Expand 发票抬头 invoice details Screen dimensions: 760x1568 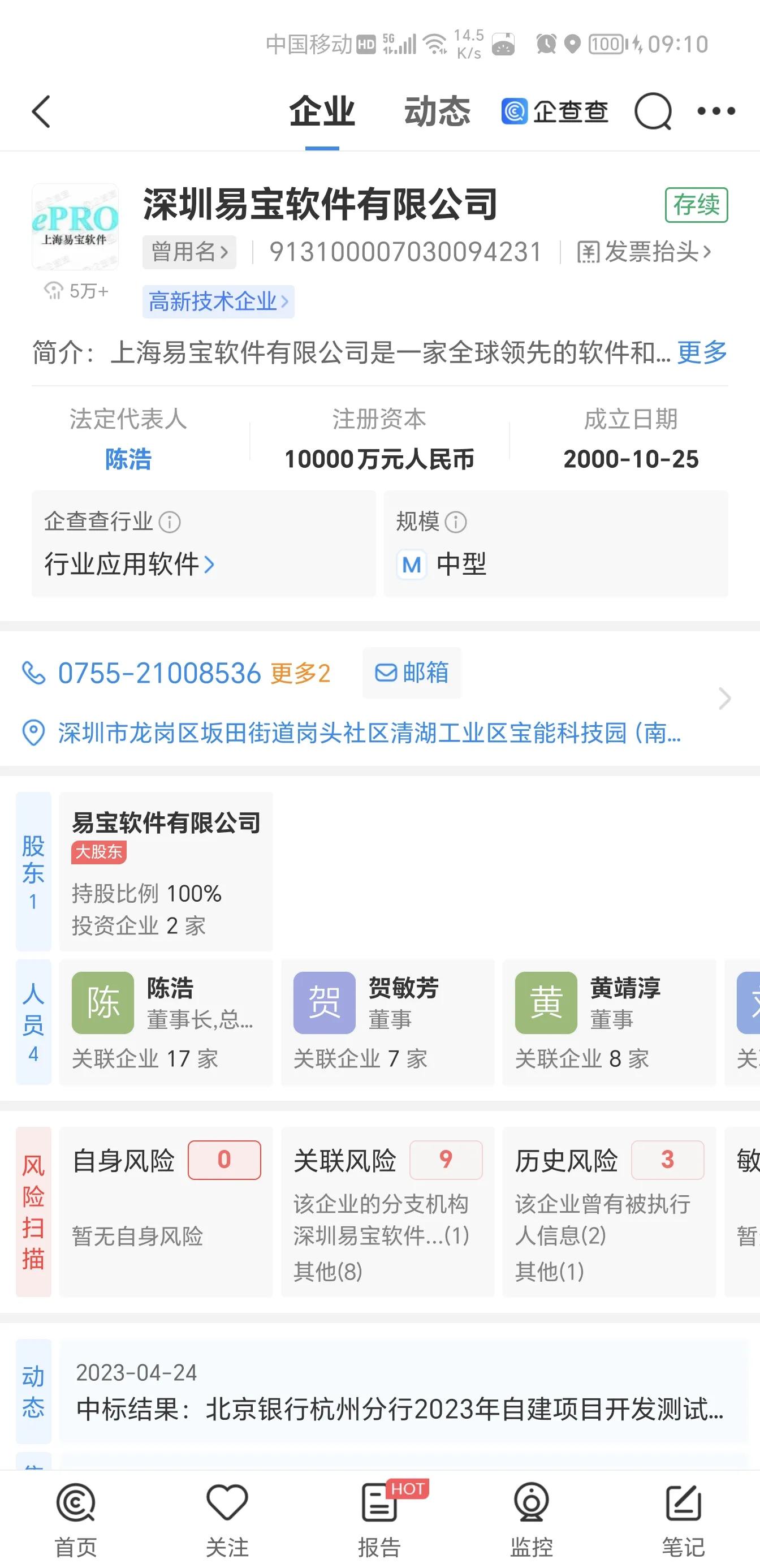click(x=642, y=251)
